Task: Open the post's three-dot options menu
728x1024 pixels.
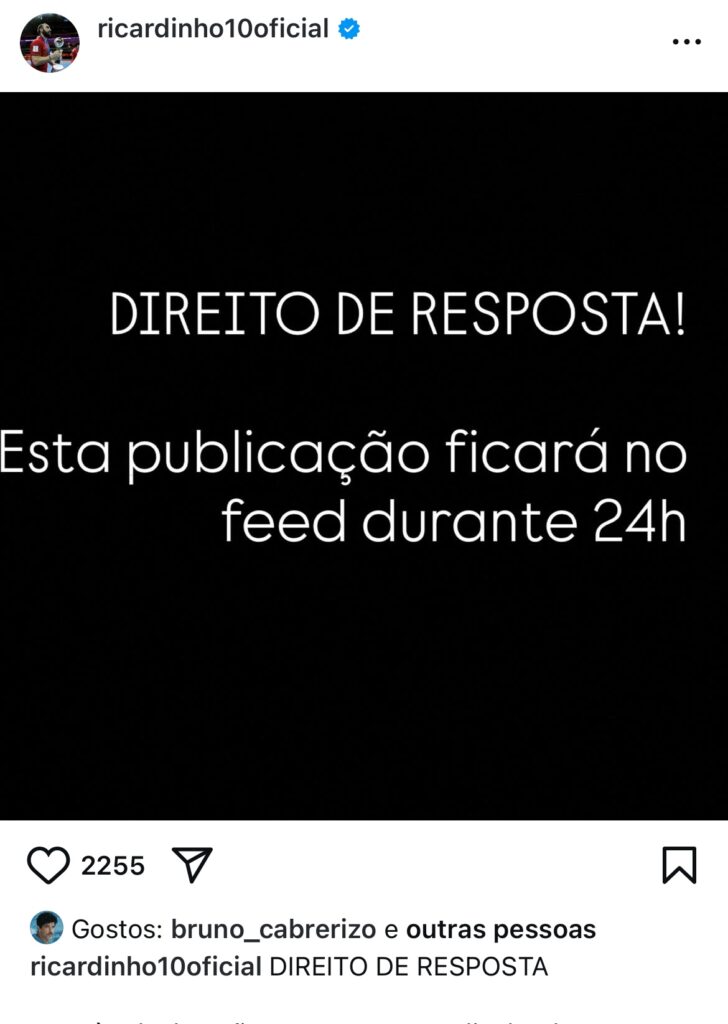Action: point(686,42)
